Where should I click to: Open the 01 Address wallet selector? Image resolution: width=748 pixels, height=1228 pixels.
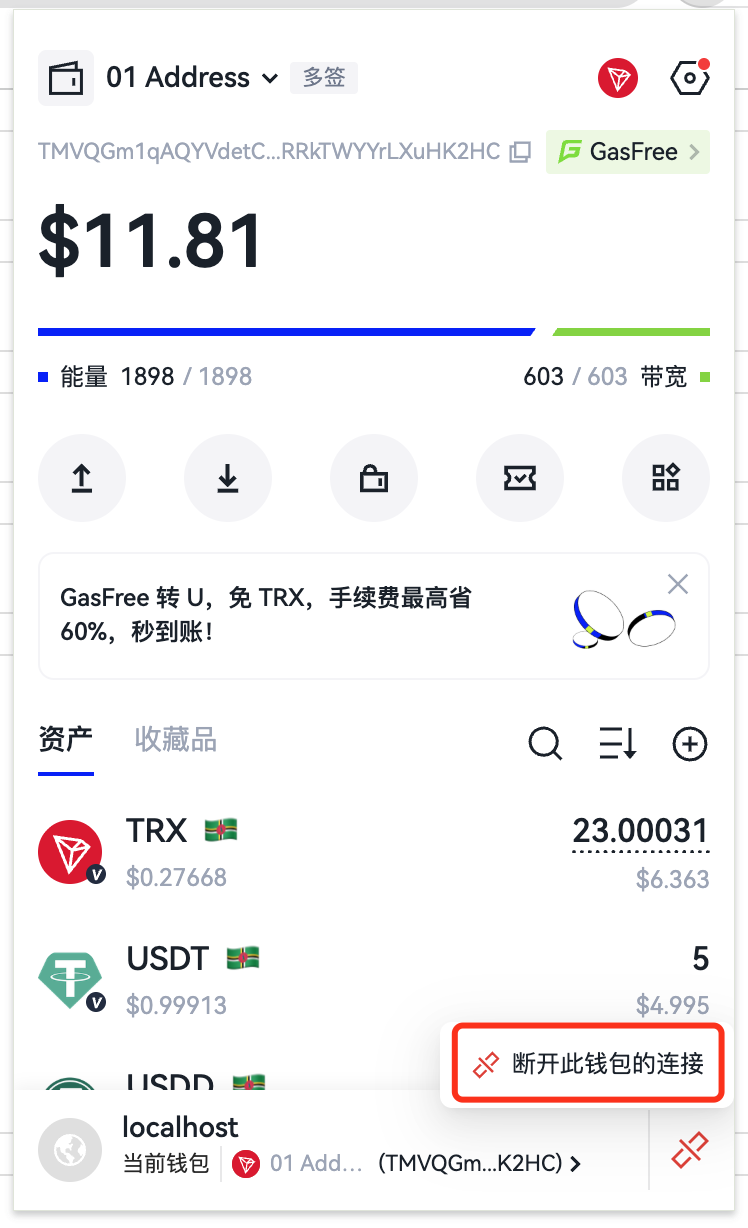coord(190,78)
